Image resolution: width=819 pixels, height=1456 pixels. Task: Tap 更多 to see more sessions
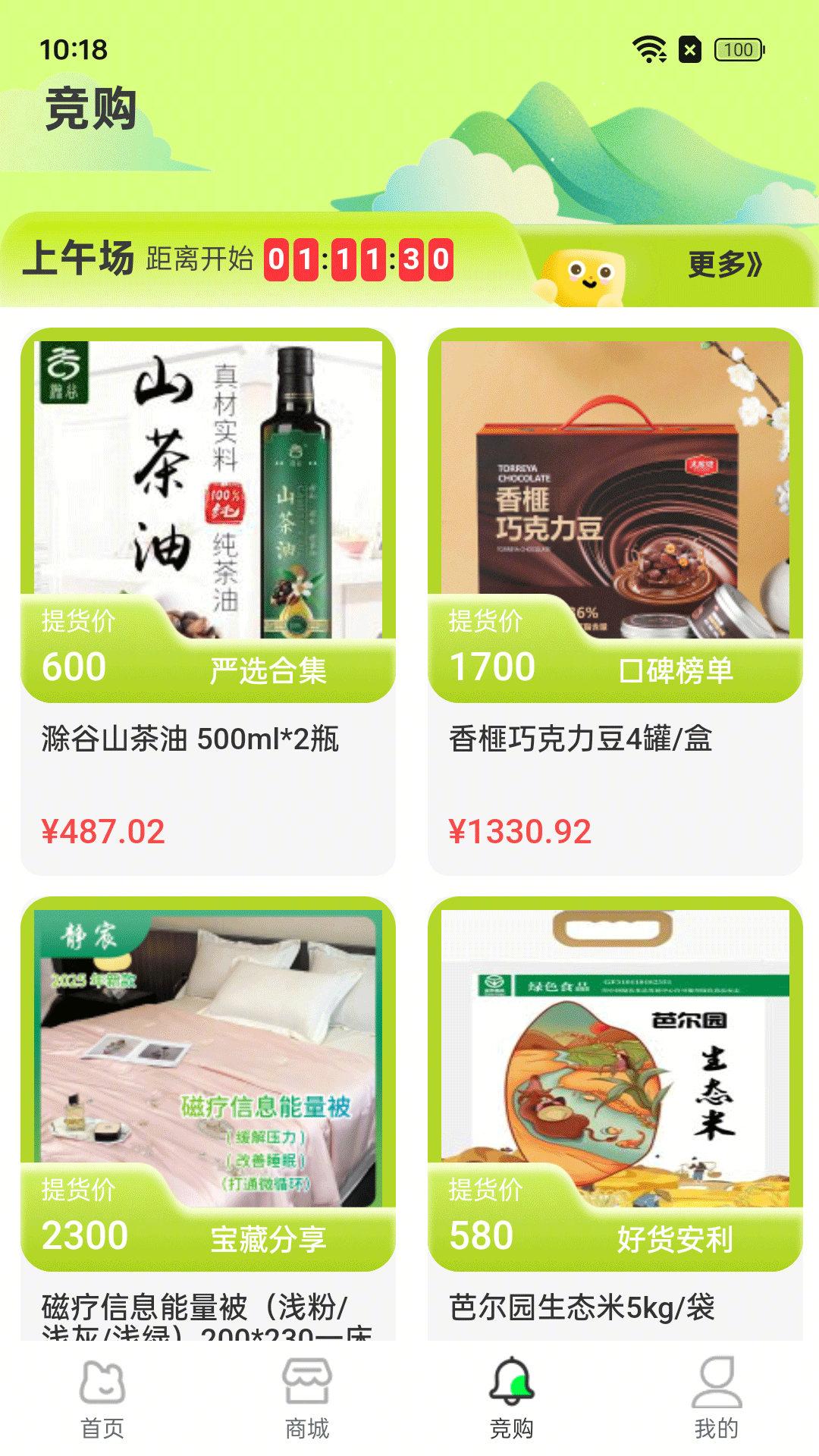724,265
